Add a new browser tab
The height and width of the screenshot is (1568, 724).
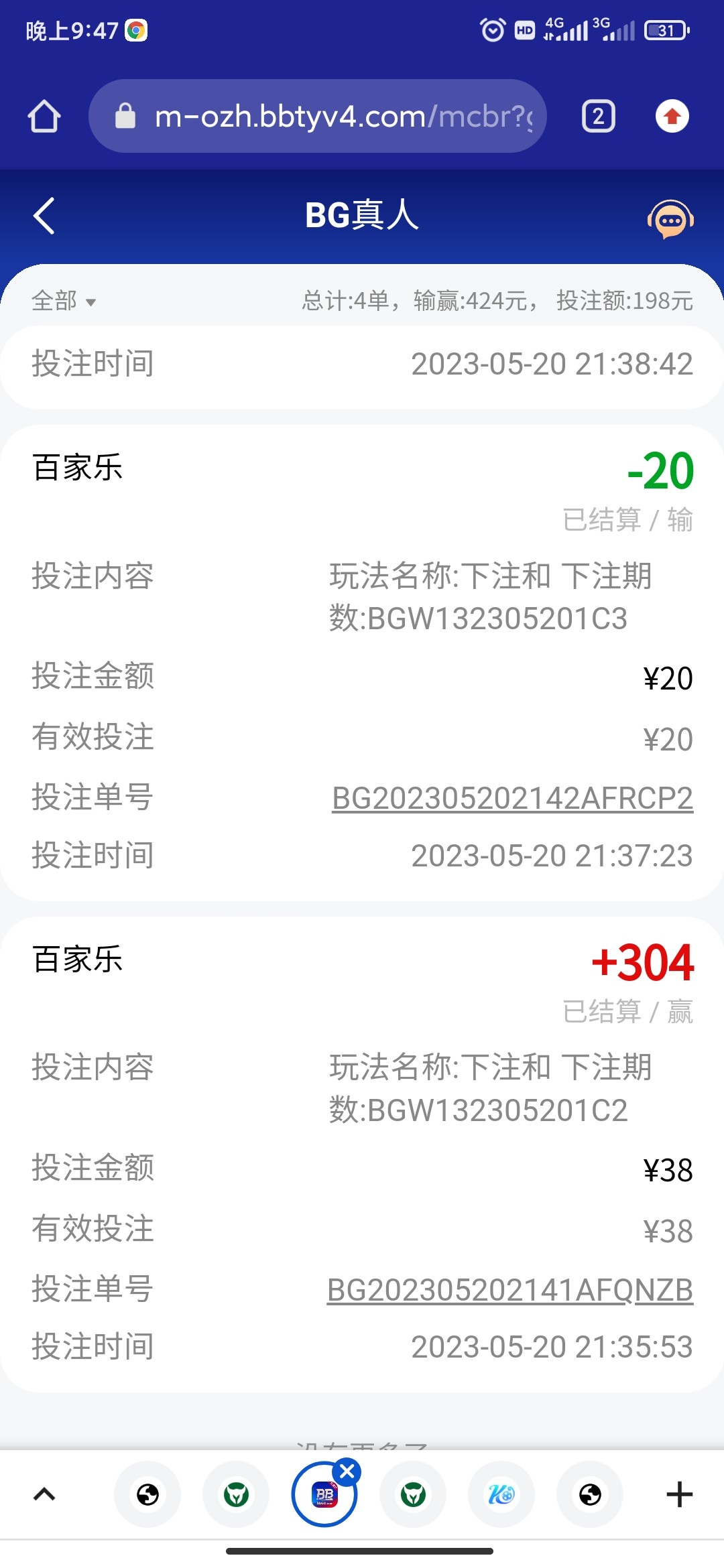point(679,1495)
